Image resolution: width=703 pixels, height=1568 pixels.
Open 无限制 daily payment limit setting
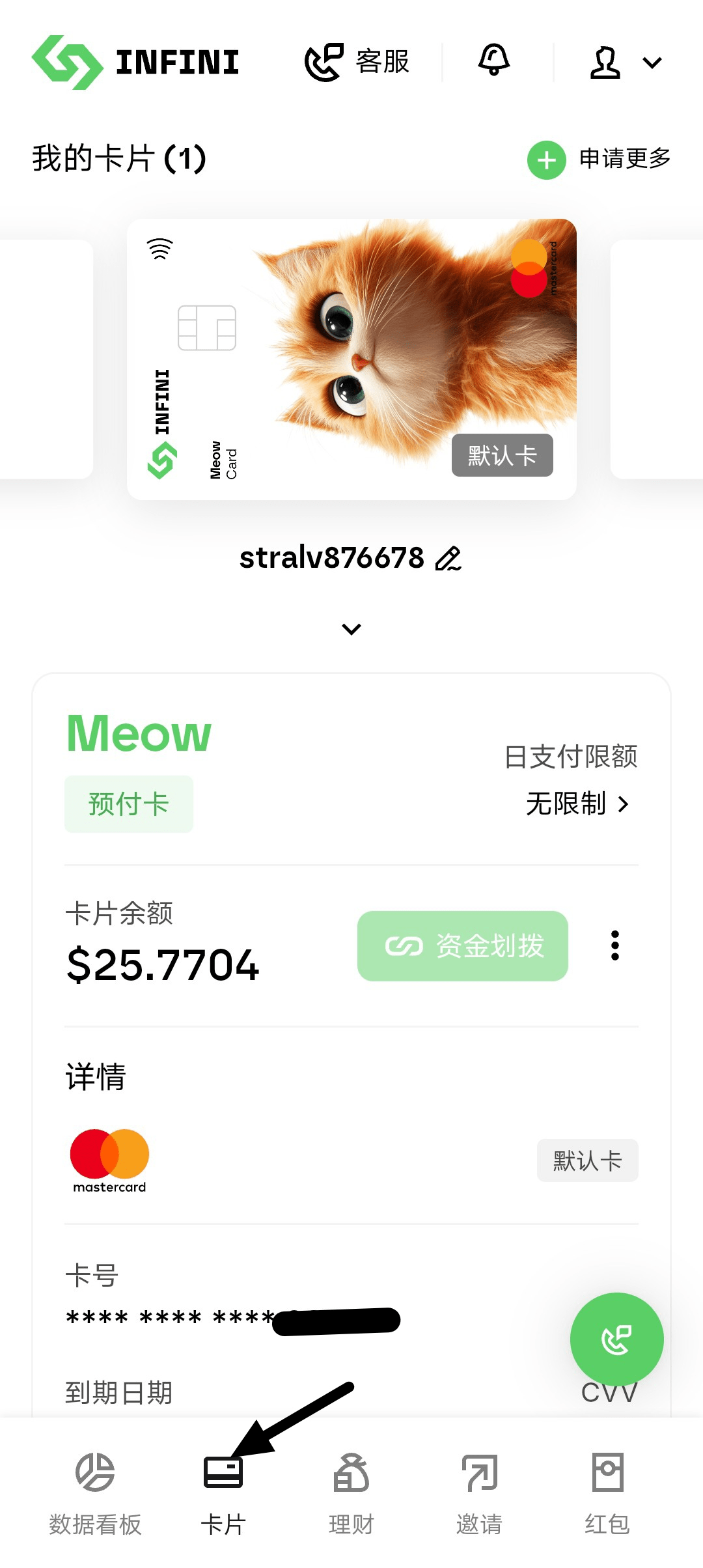[577, 804]
